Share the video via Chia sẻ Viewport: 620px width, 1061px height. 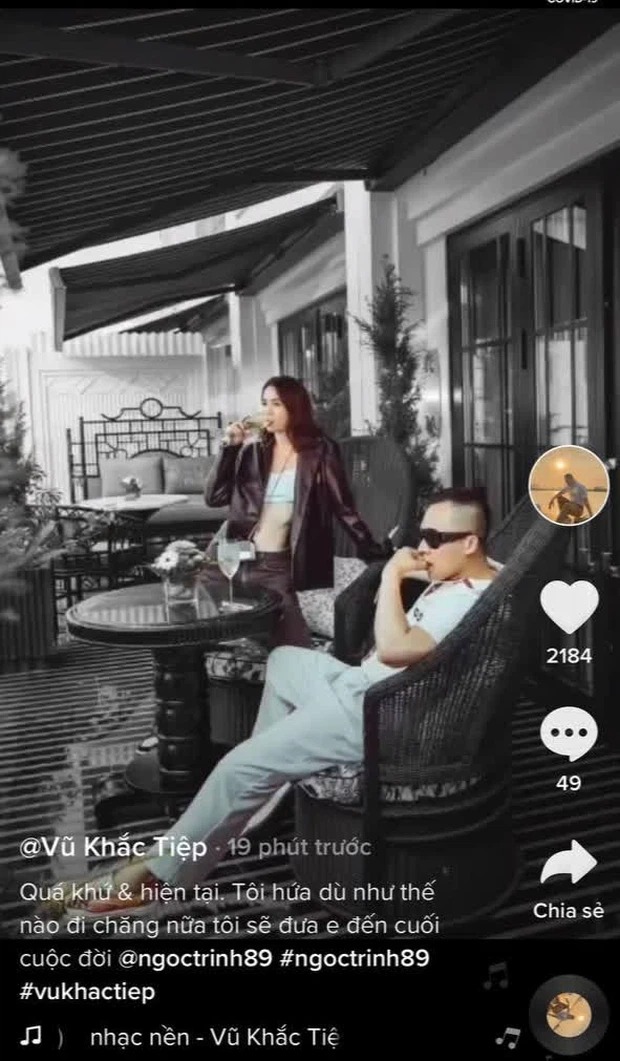(x=568, y=865)
